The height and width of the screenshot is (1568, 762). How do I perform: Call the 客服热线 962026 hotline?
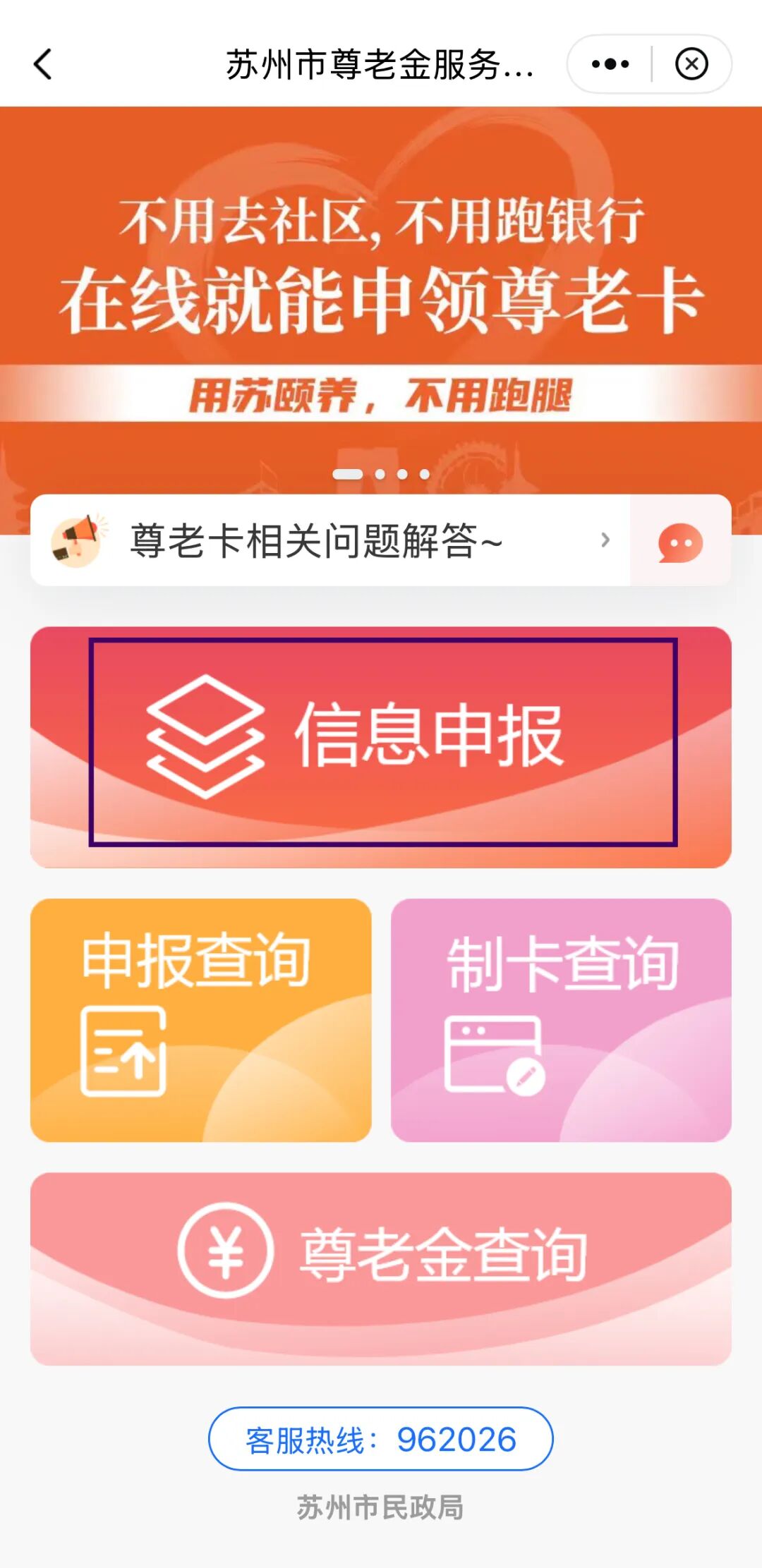pyautogui.click(x=381, y=1439)
